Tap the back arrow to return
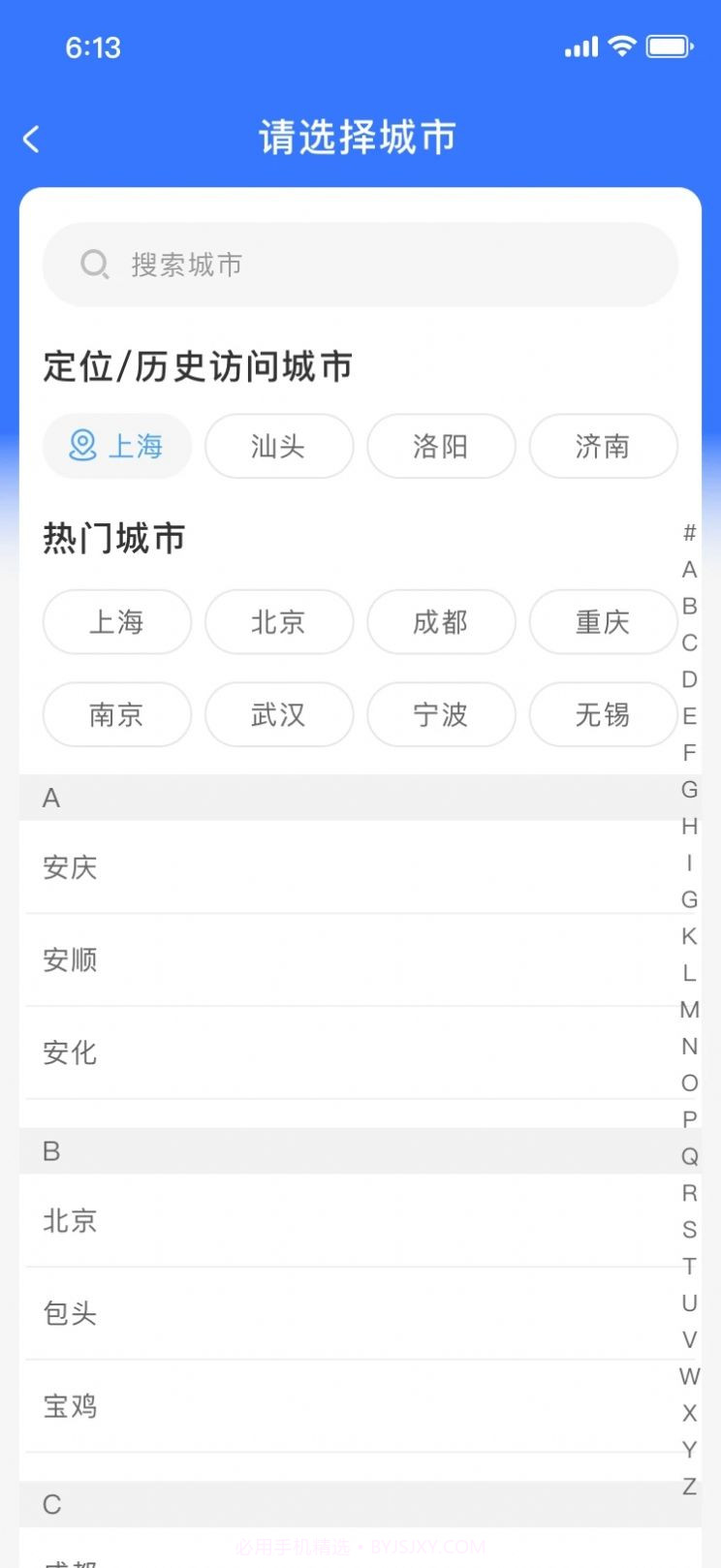This screenshot has height=1568, width=721. coord(32,139)
